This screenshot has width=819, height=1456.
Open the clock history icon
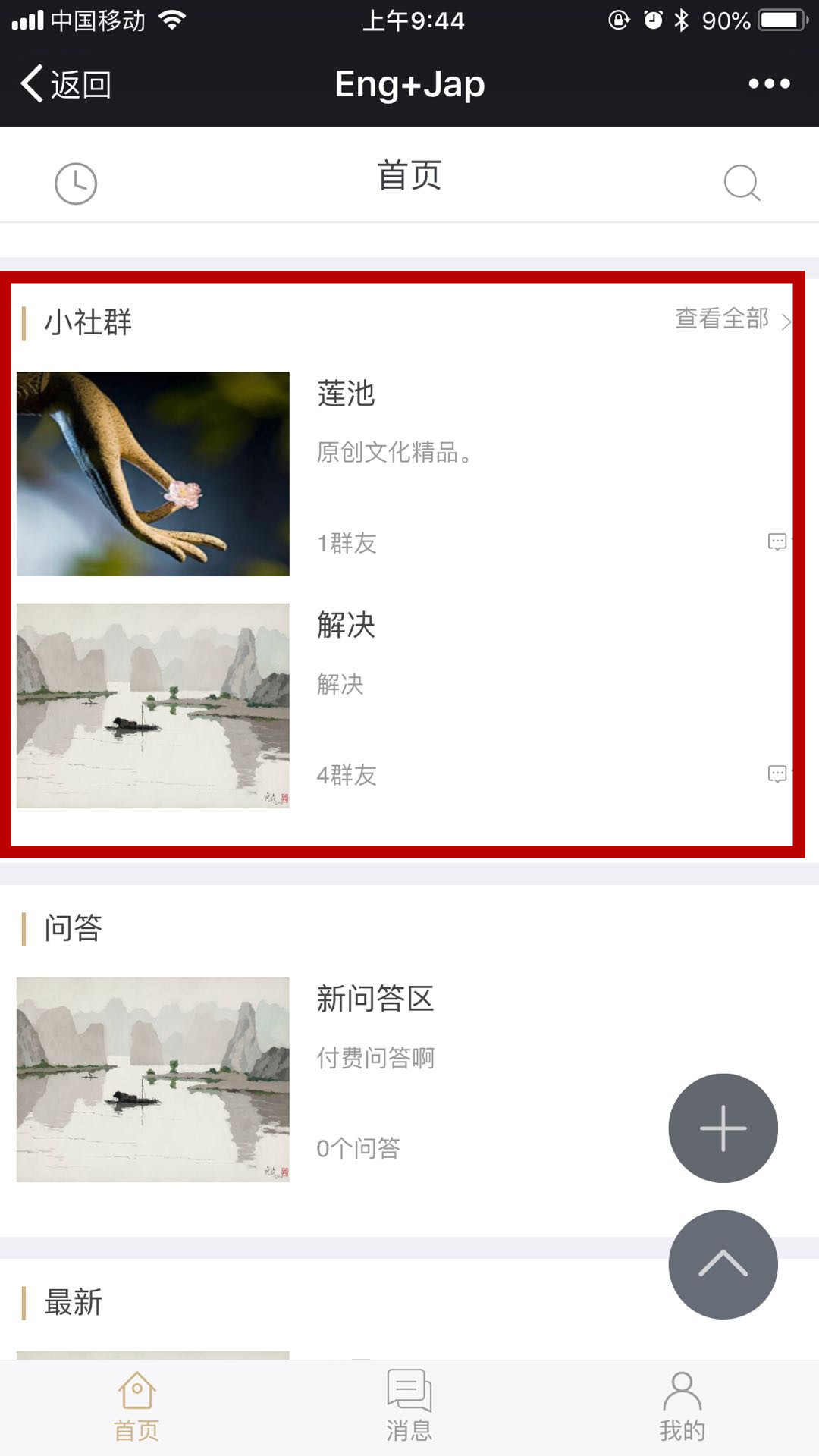click(x=76, y=184)
